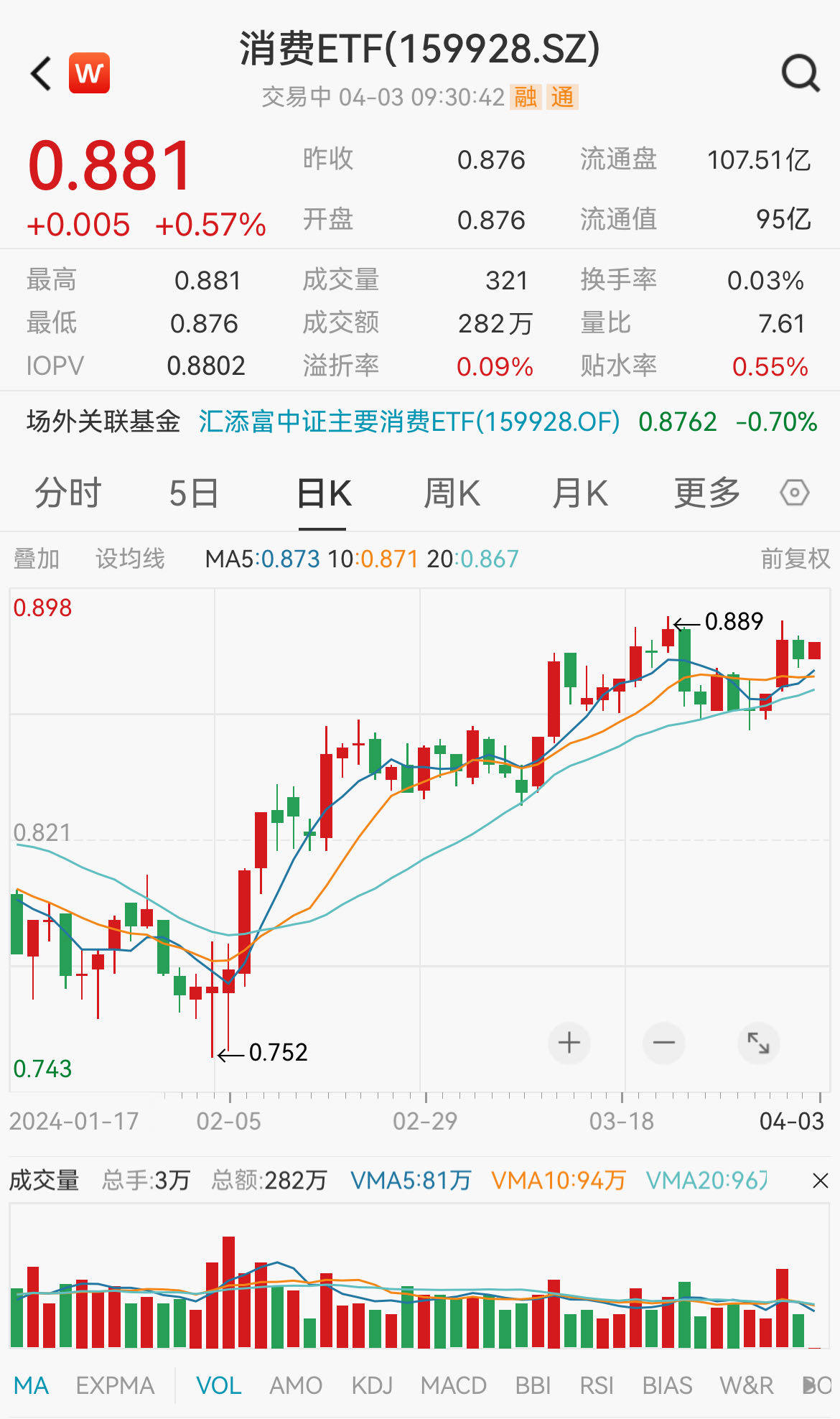Expand chart to fullscreen with arrows icon
The width and height of the screenshot is (840, 1419).
(759, 1043)
